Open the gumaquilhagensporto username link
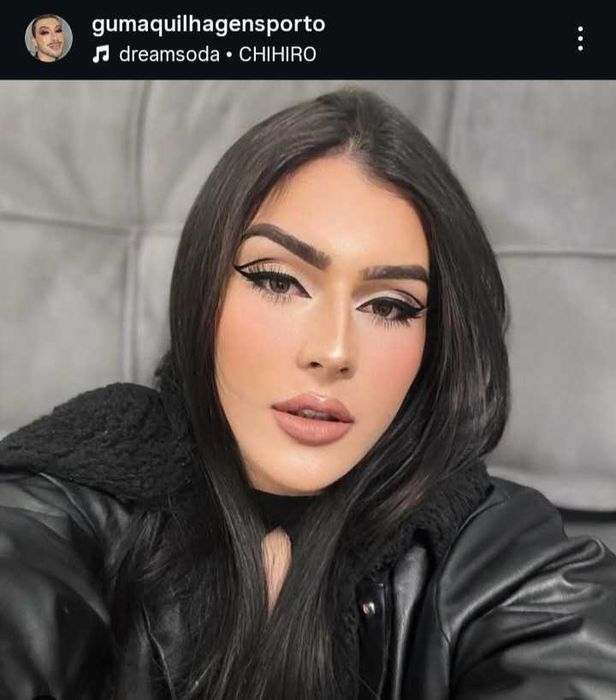The height and width of the screenshot is (700, 616). [x=208, y=25]
